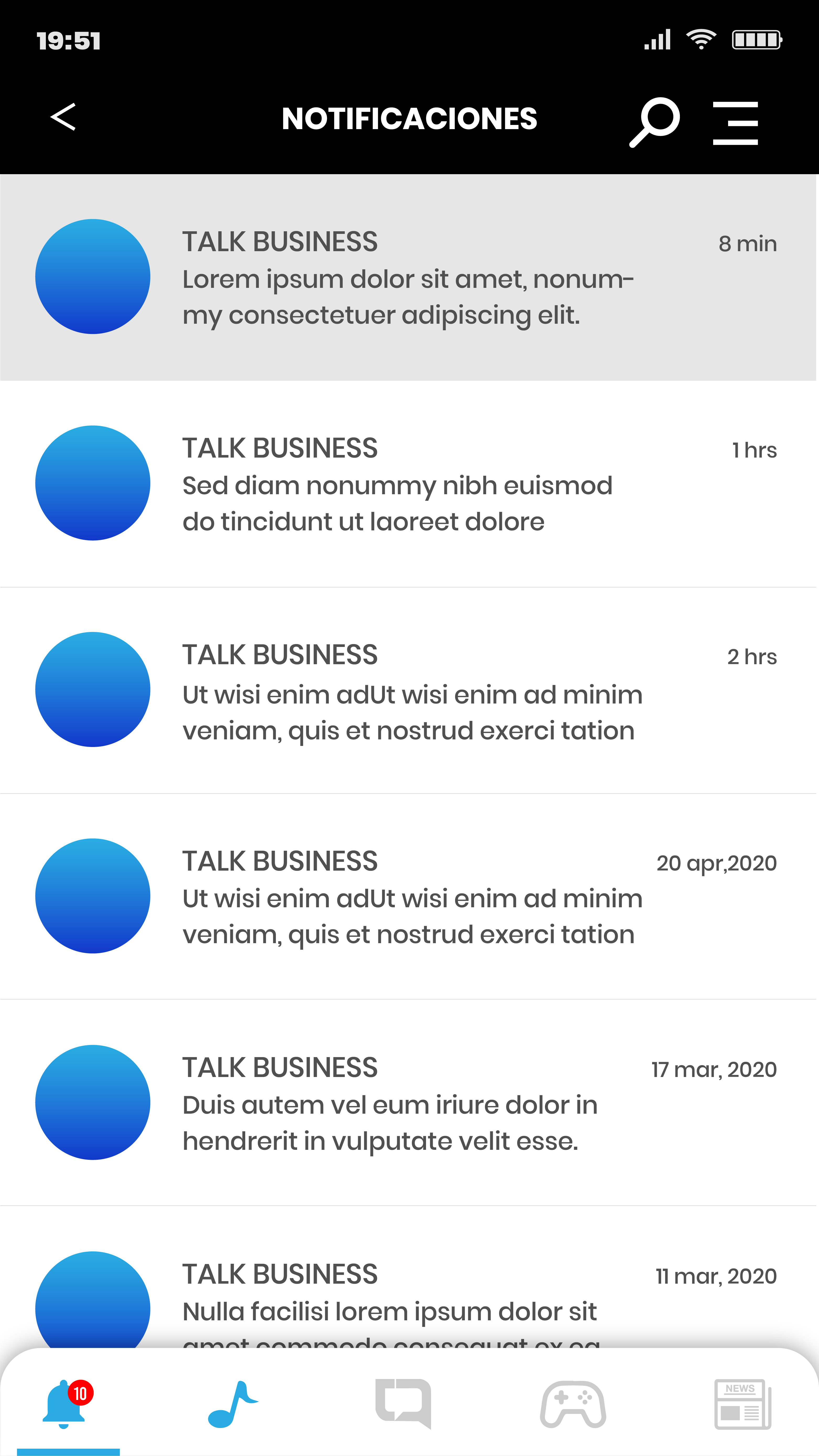Switch to the game controller tab
This screenshot has width=819, height=1456.
[573, 1405]
